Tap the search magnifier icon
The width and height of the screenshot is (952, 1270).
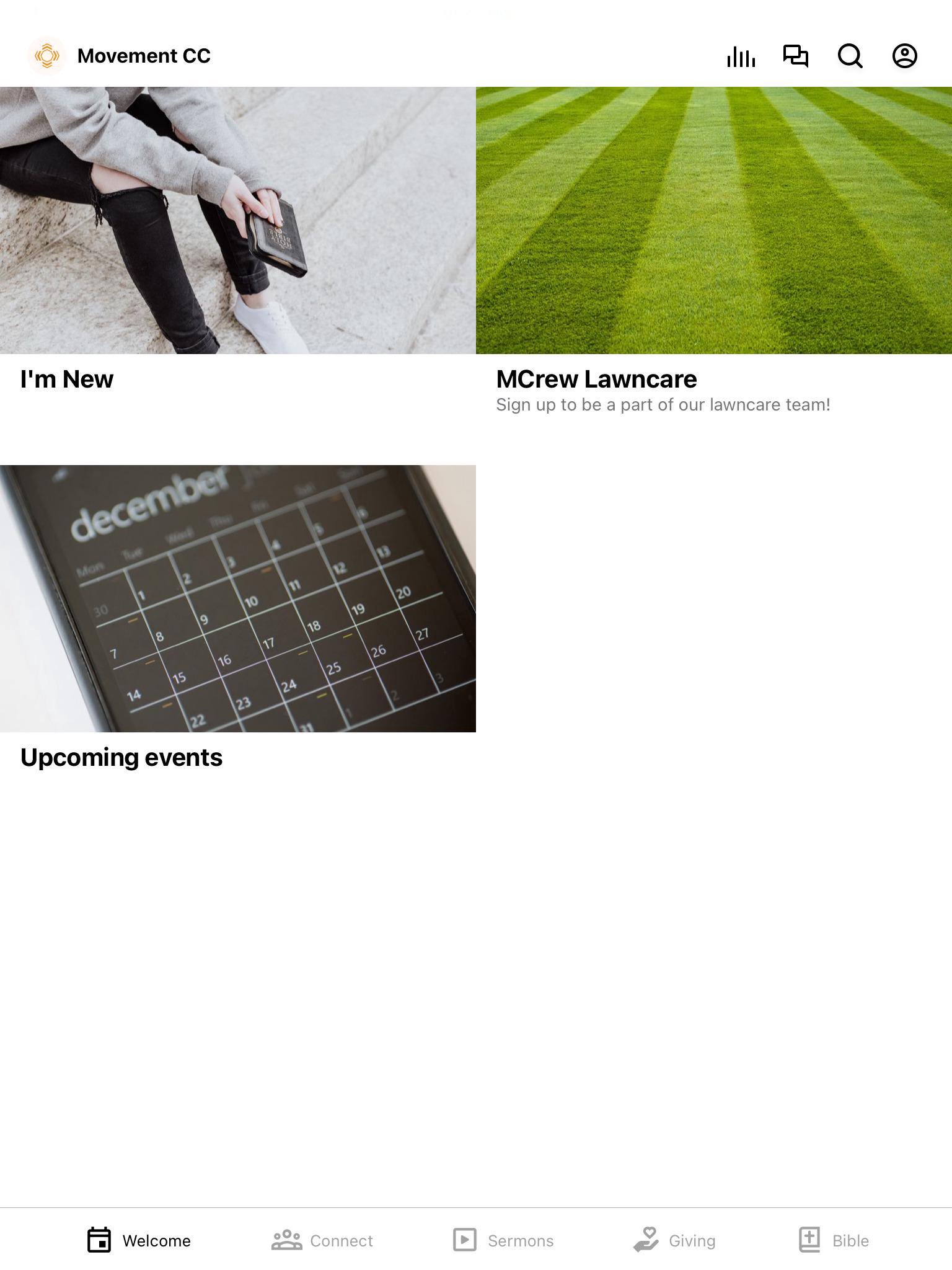[x=850, y=56]
